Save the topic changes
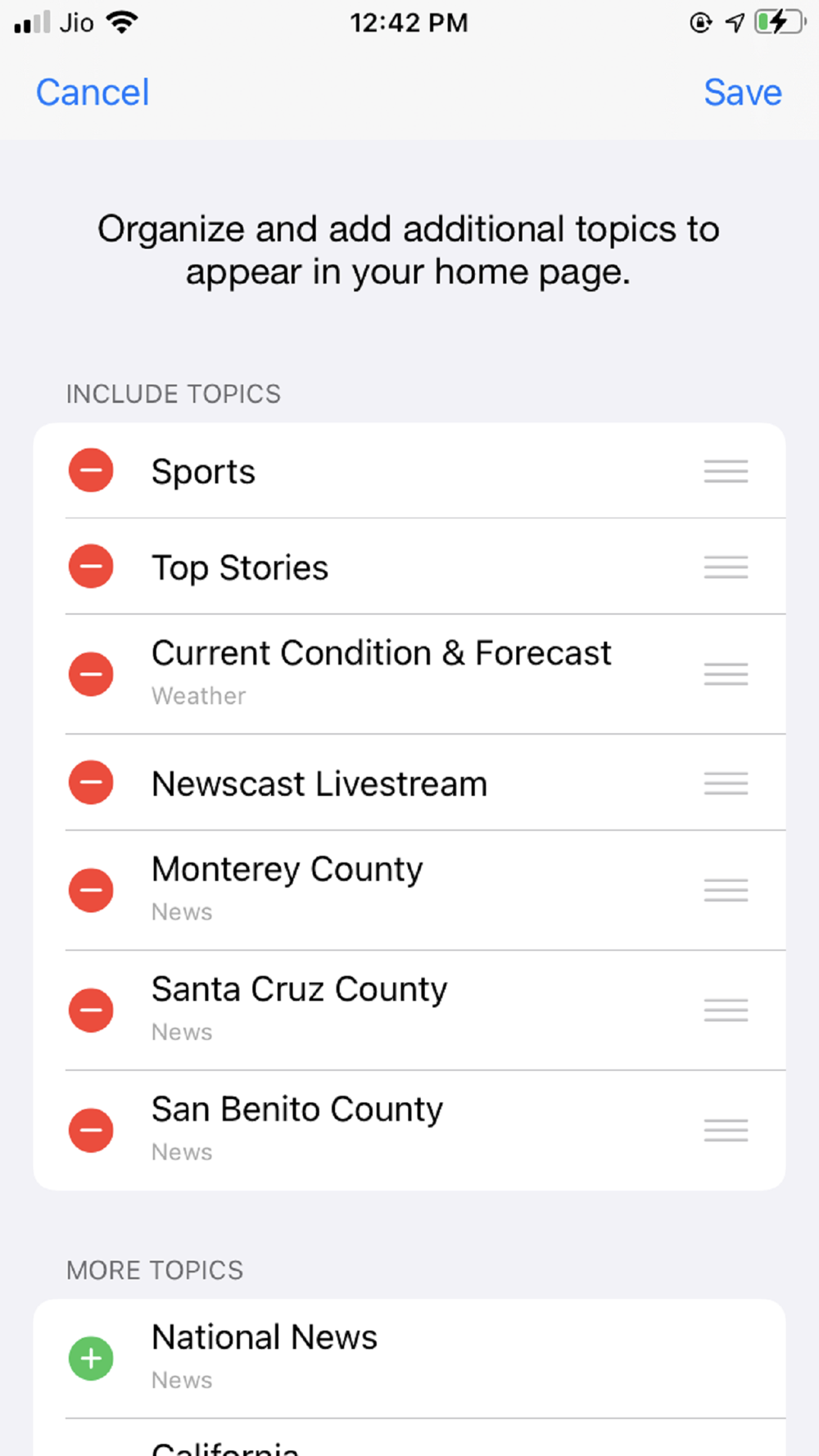Viewport: 819px width, 1456px height. [x=742, y=93]
